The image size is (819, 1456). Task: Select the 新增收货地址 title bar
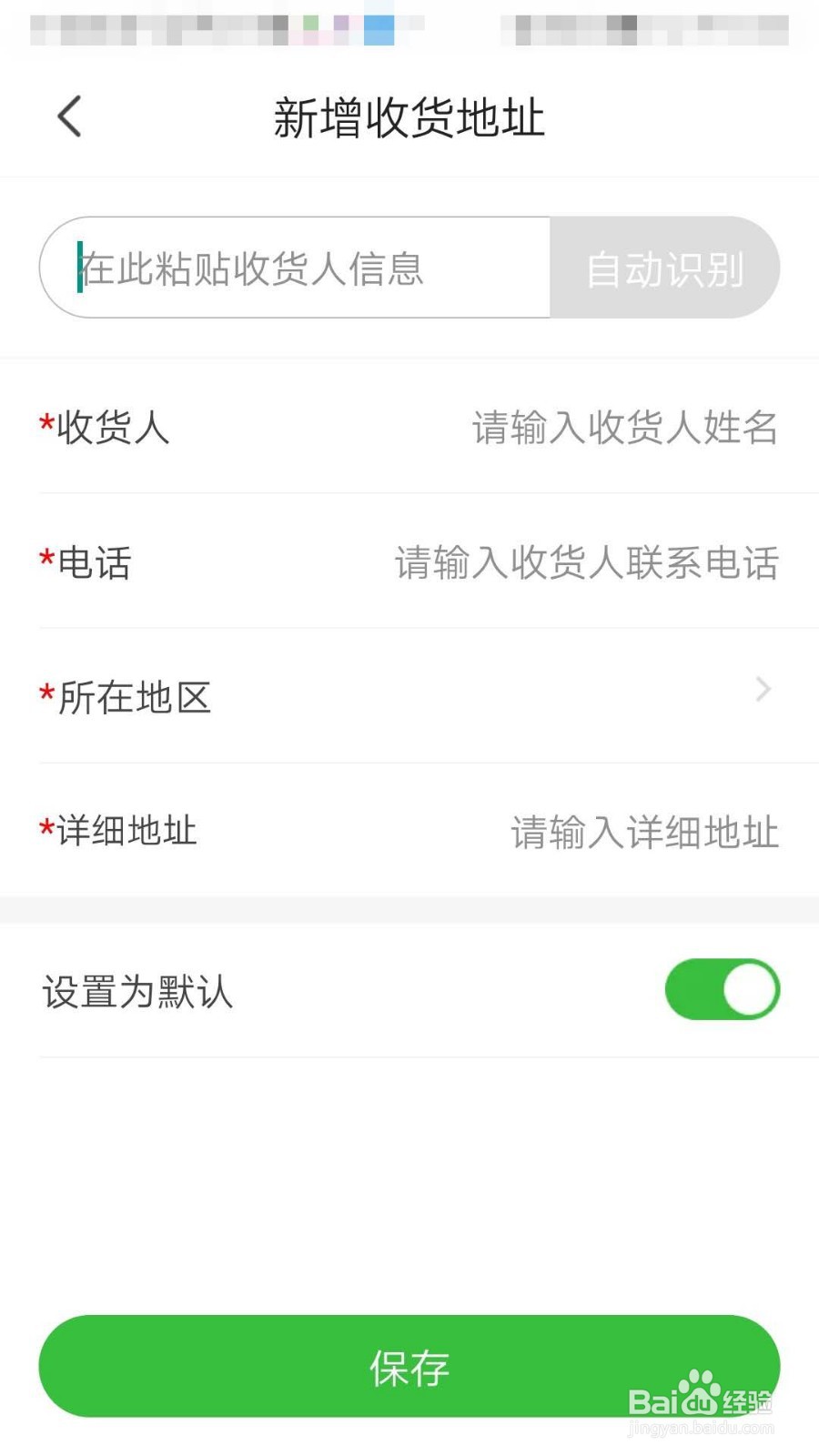(409, 116)
